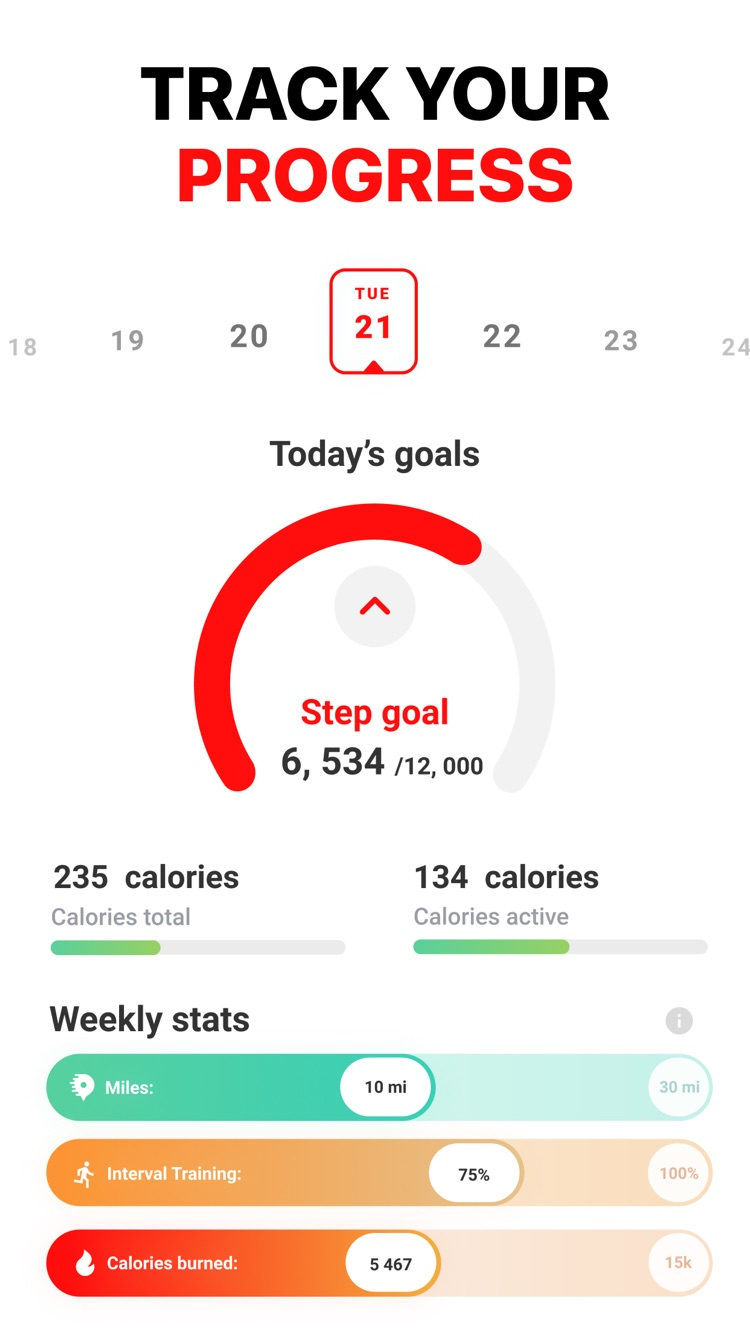Select the Miles sneaker icon
This screenshot has width=750, height=1334.
(x=81, y=1087)
